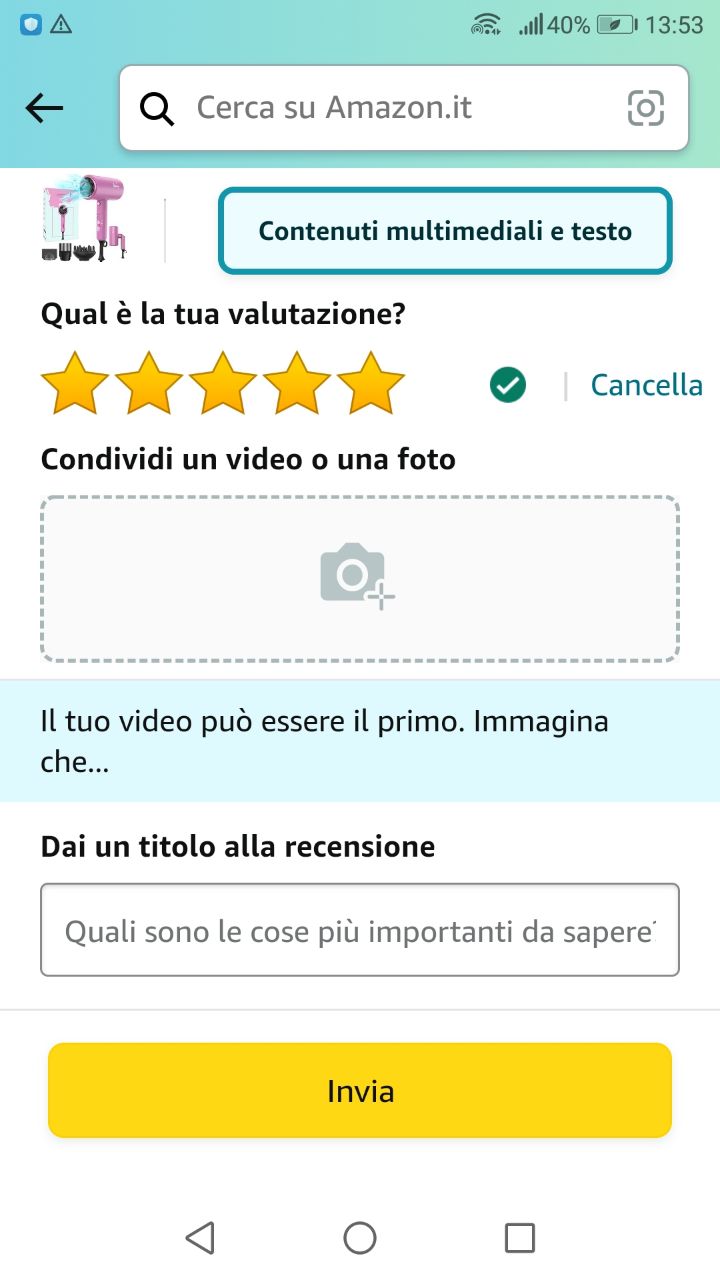The image size is (720, 1280).
Task: Focus the review title text field
Action: click(360, 930)
